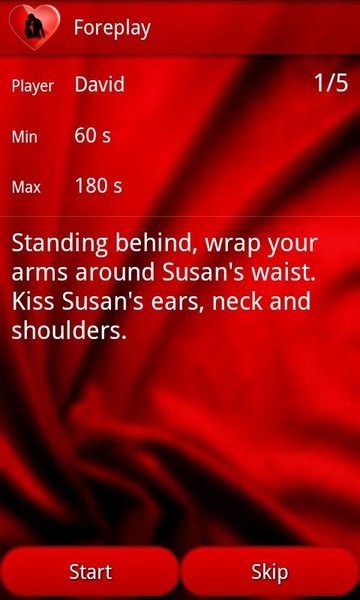Skip this activity
Image resolution: width=360 pixels, height=600 pixels.
coord(270,571)
